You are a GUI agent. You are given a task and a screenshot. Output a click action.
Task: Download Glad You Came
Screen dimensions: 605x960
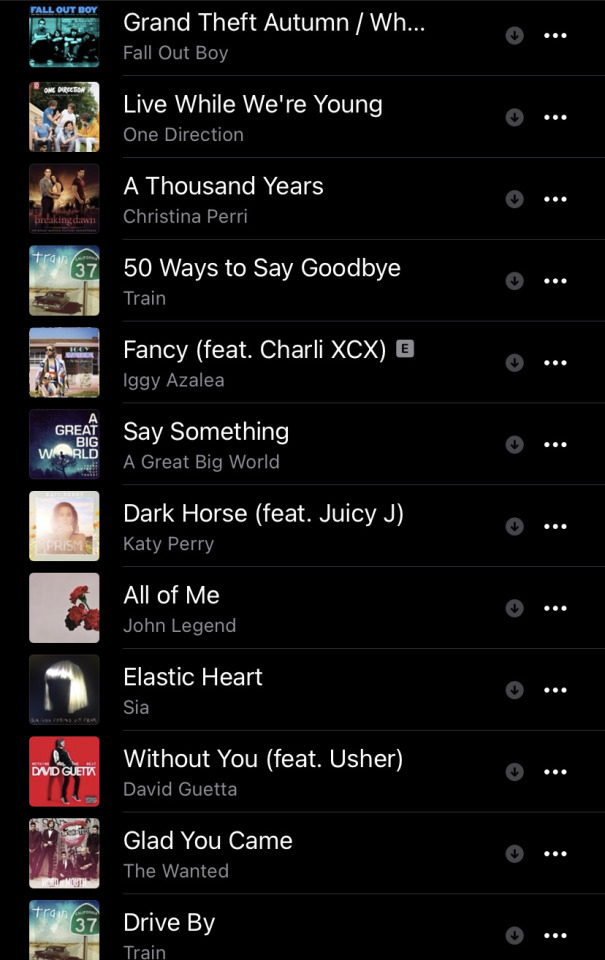[x=514, y=855]
